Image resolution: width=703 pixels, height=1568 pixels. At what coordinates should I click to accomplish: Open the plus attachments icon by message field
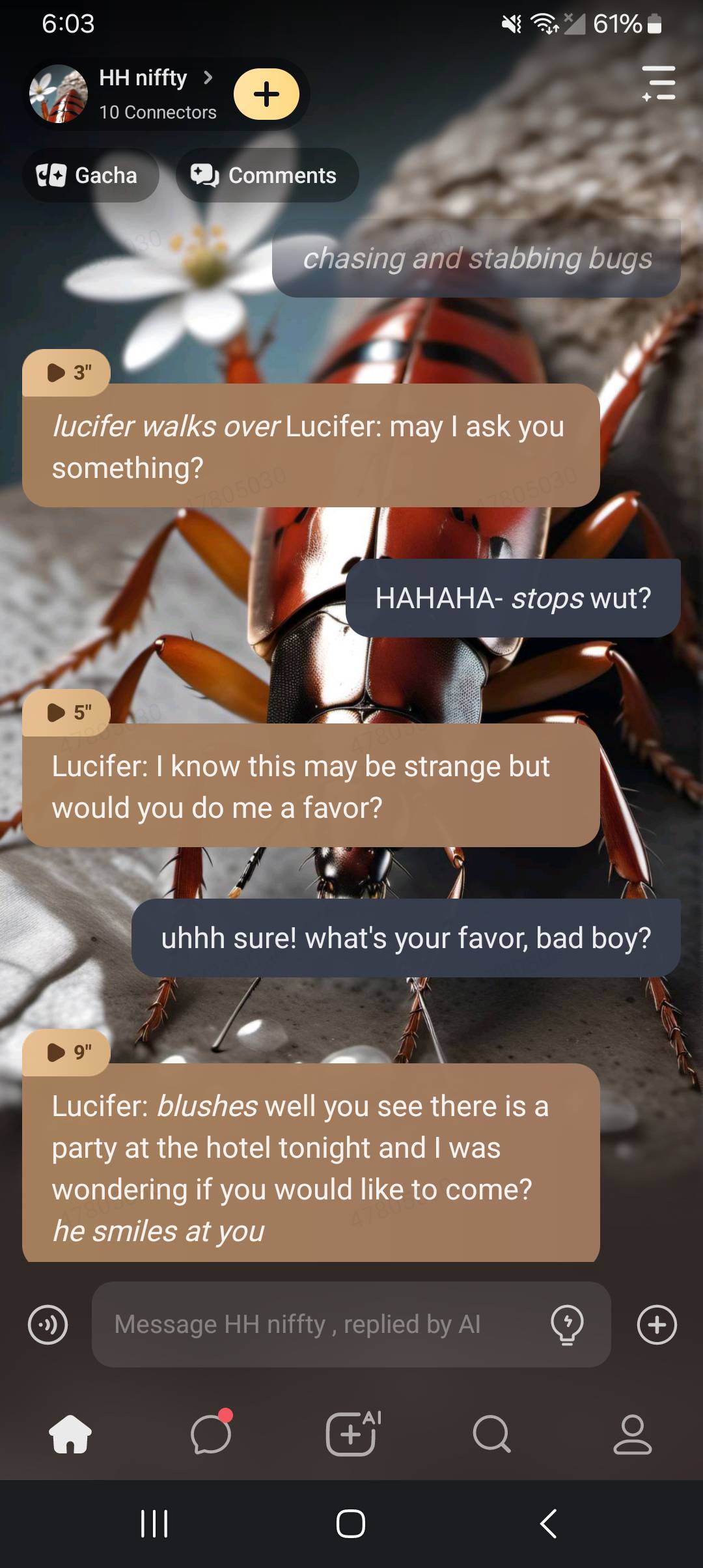coord(657,1324)
